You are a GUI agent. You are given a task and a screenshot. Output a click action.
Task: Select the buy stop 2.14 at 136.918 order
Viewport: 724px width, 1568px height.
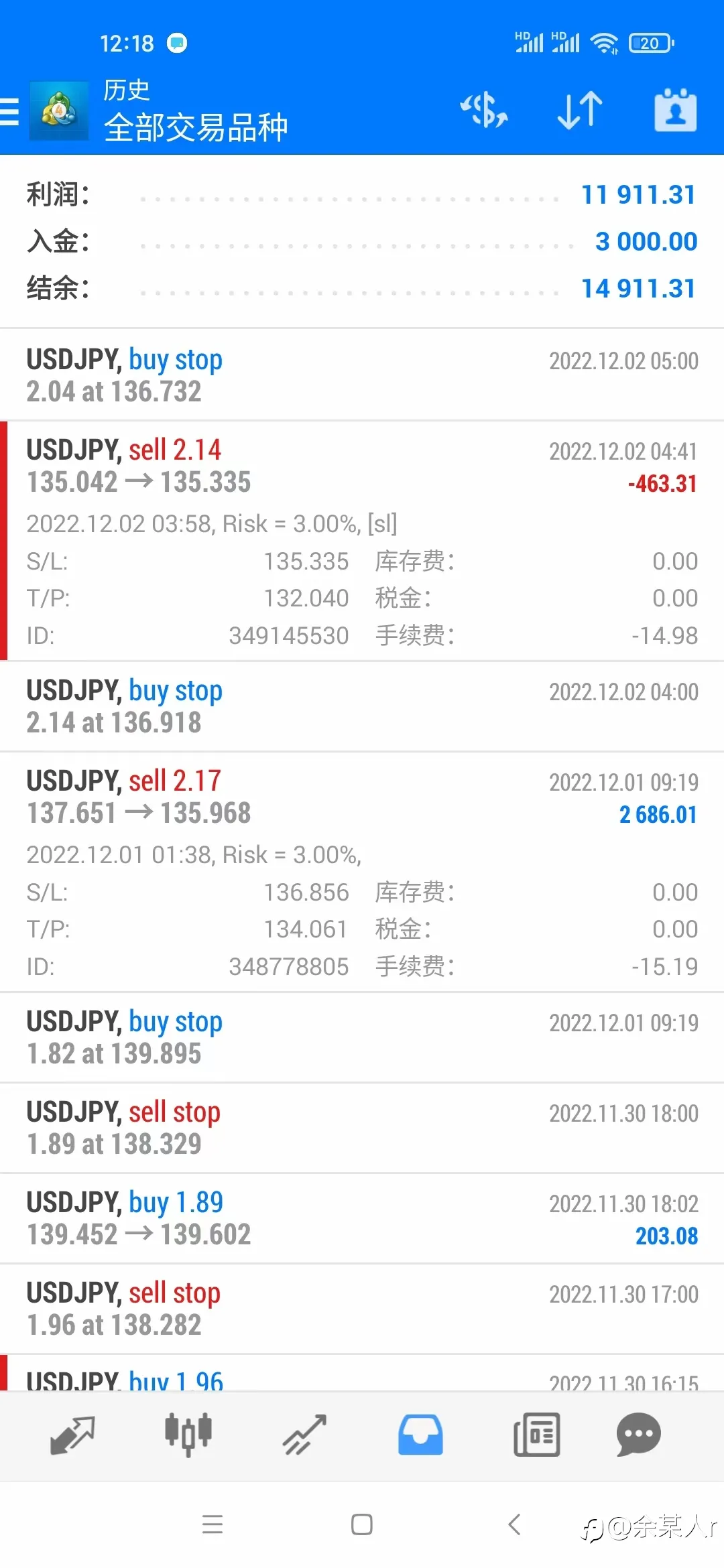362,706
